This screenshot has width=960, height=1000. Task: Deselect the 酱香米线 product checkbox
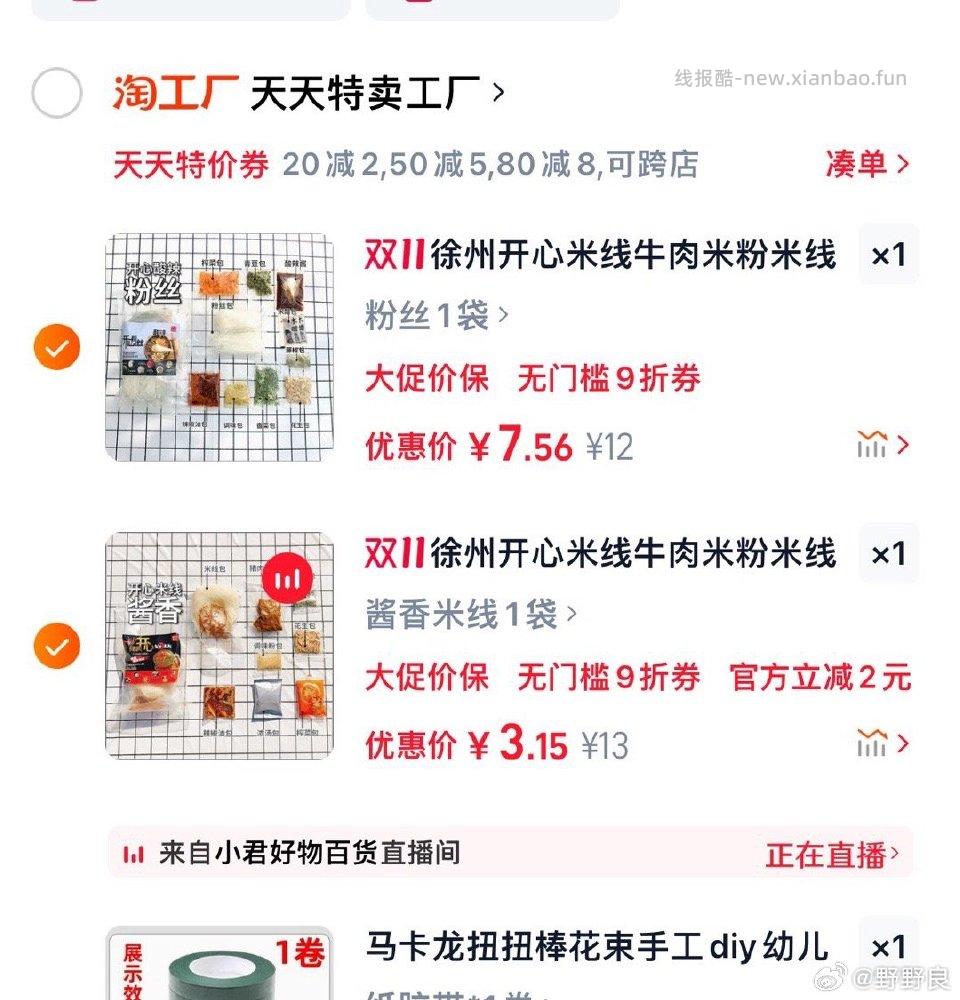tap(56, 645)
